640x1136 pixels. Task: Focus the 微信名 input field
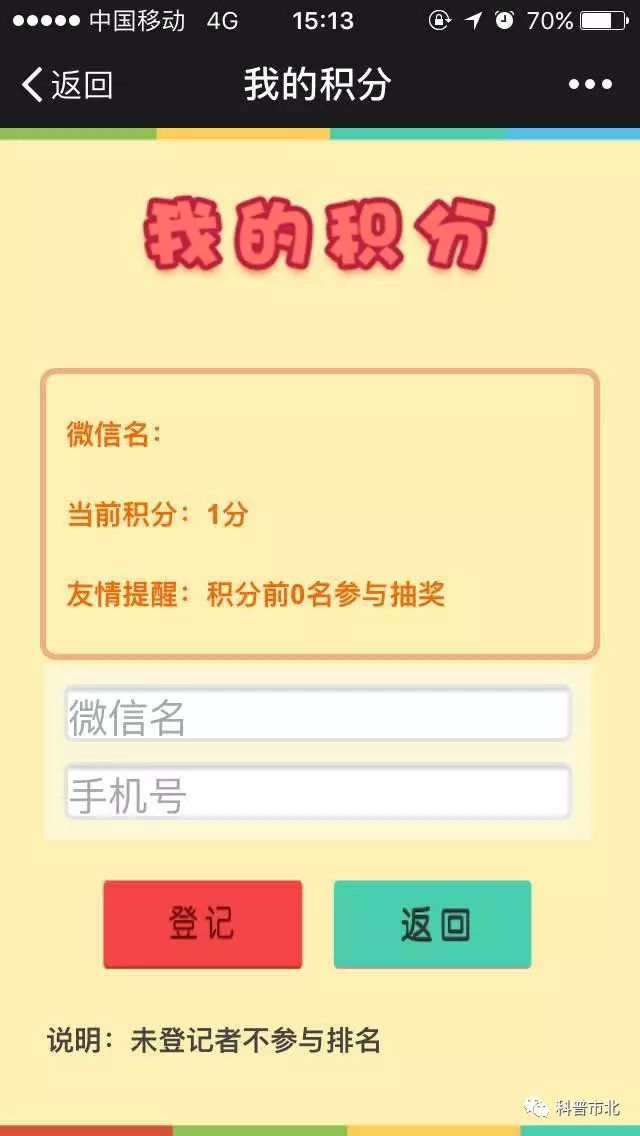click(x=318, y=715)
